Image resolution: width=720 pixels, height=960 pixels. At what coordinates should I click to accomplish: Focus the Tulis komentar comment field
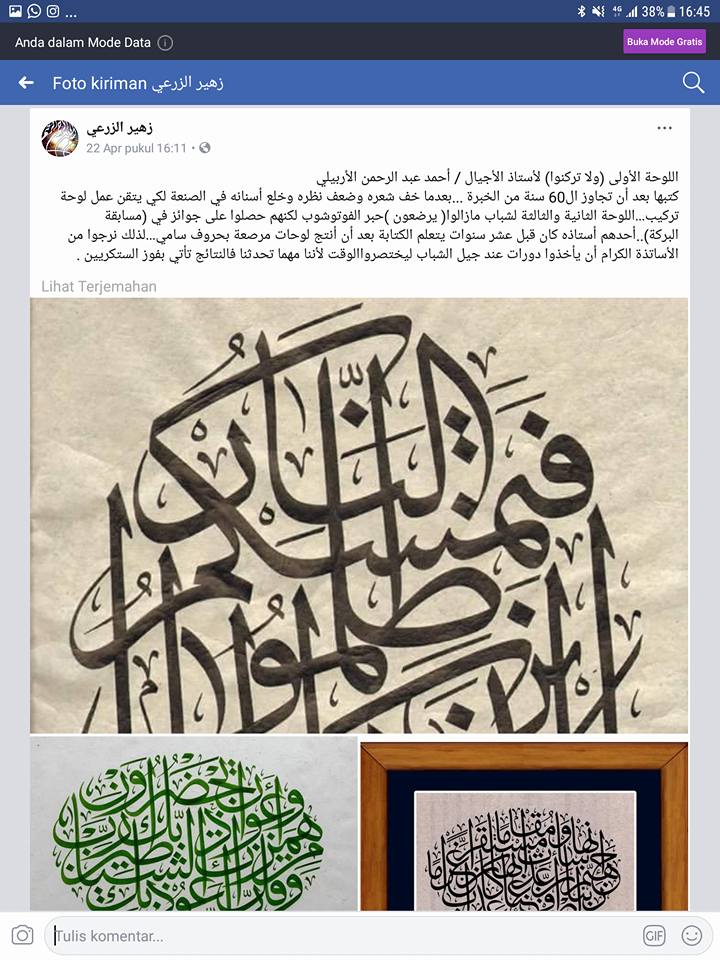point(340,936)
